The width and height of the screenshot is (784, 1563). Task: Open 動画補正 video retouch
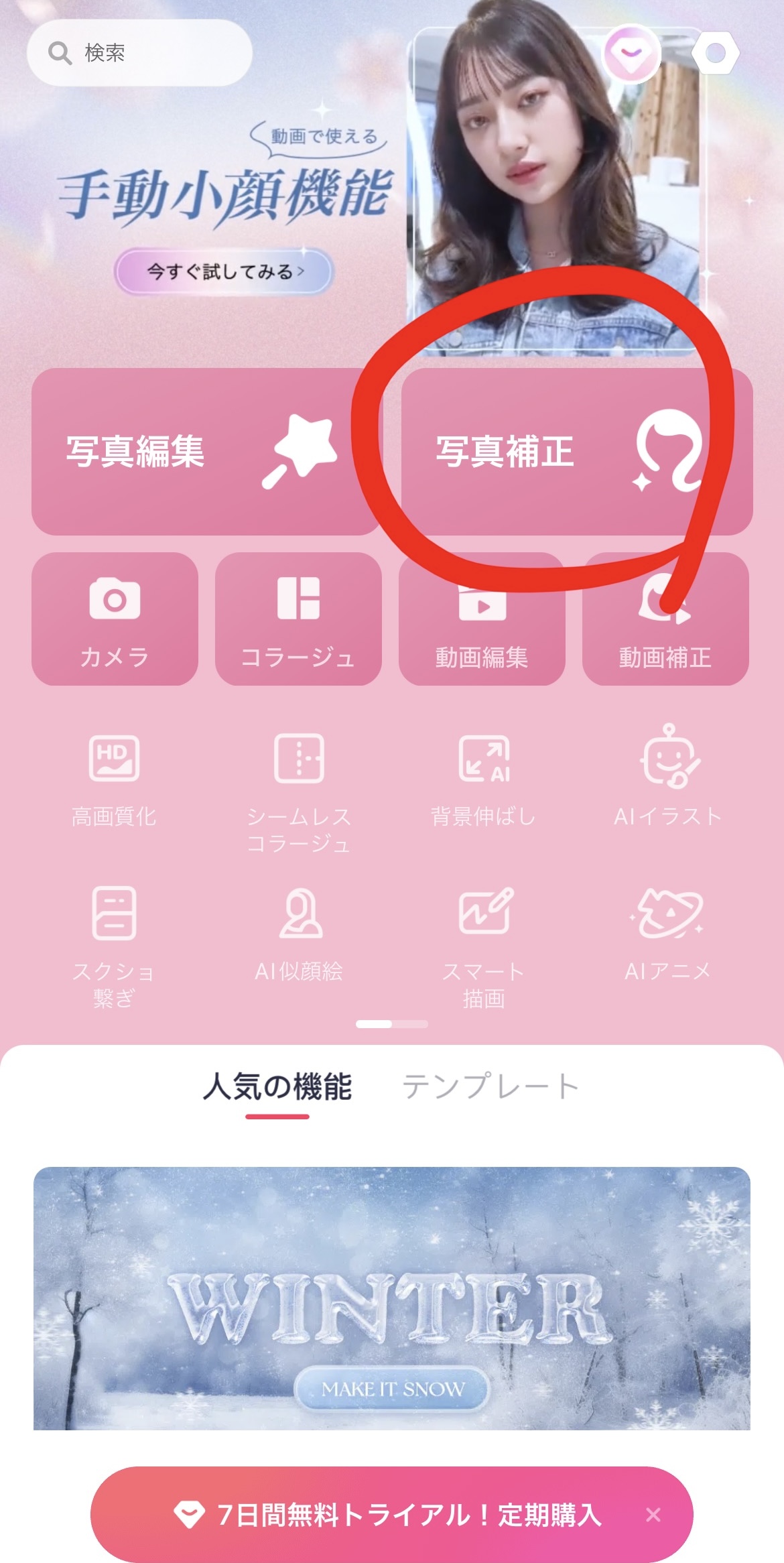pos(665,619)
